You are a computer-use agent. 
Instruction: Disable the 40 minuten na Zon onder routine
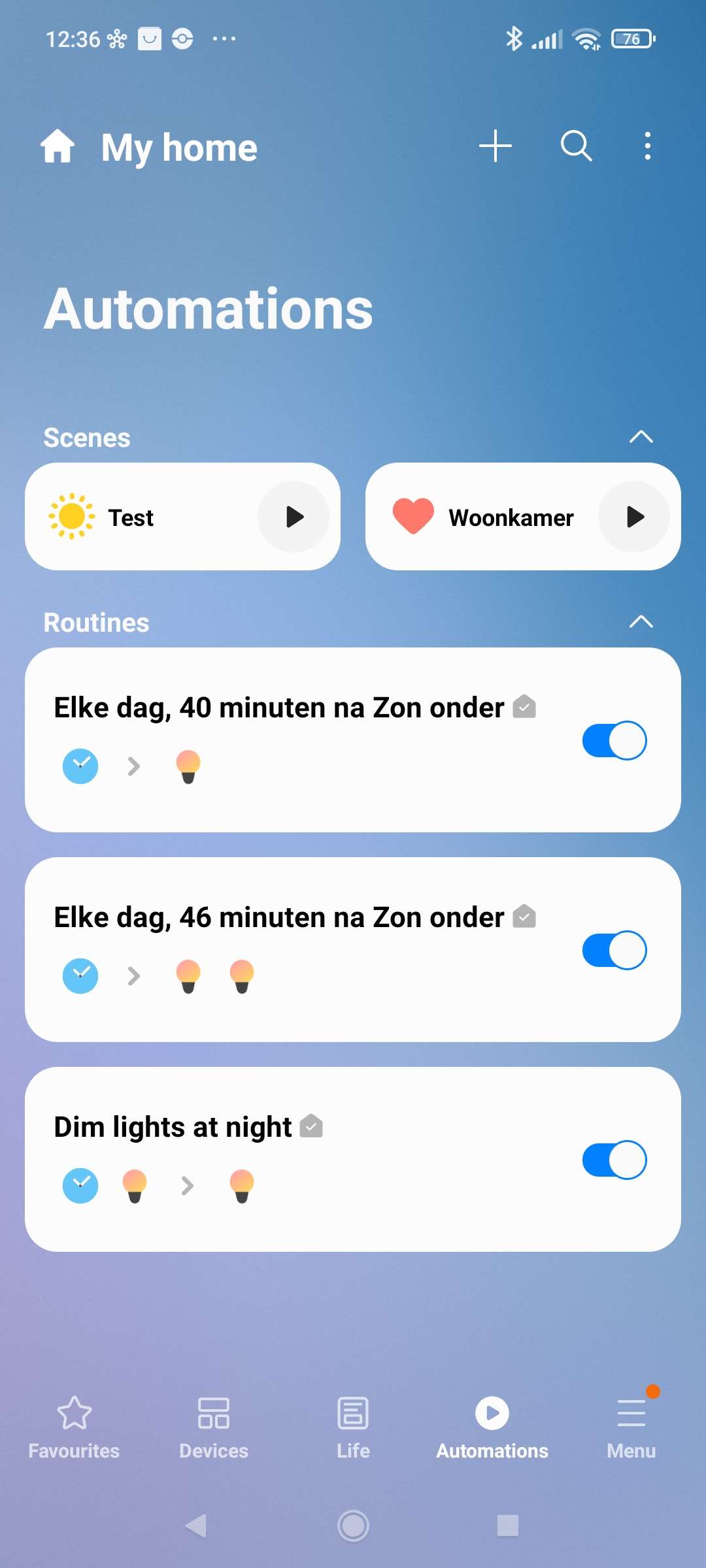(614, 740)
